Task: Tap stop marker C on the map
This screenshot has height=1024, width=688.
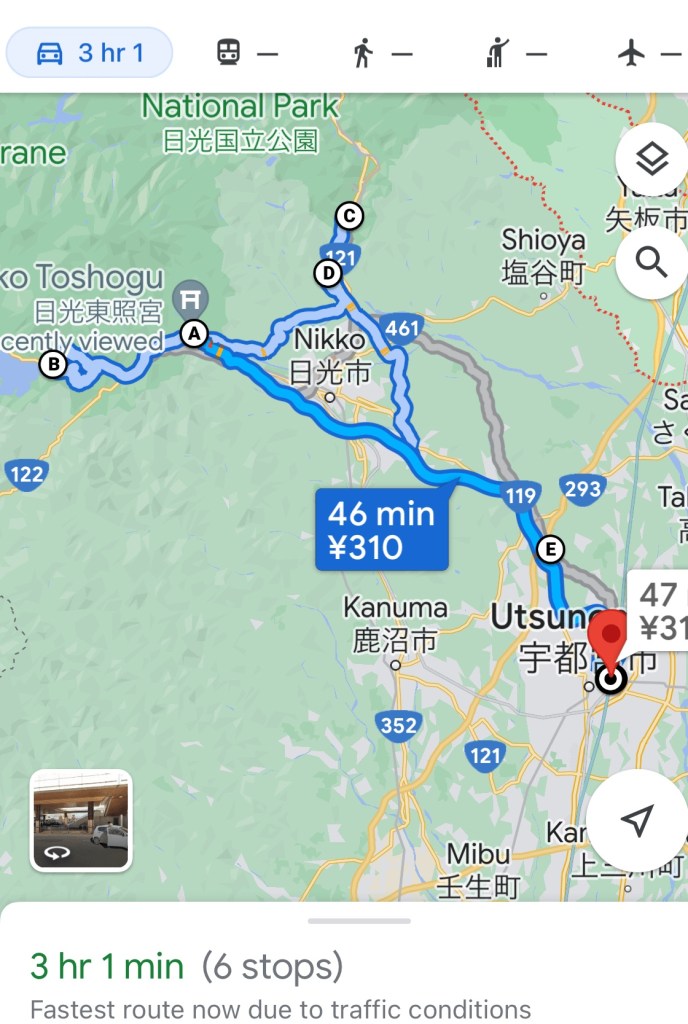Action: click(x=348, y=215)
